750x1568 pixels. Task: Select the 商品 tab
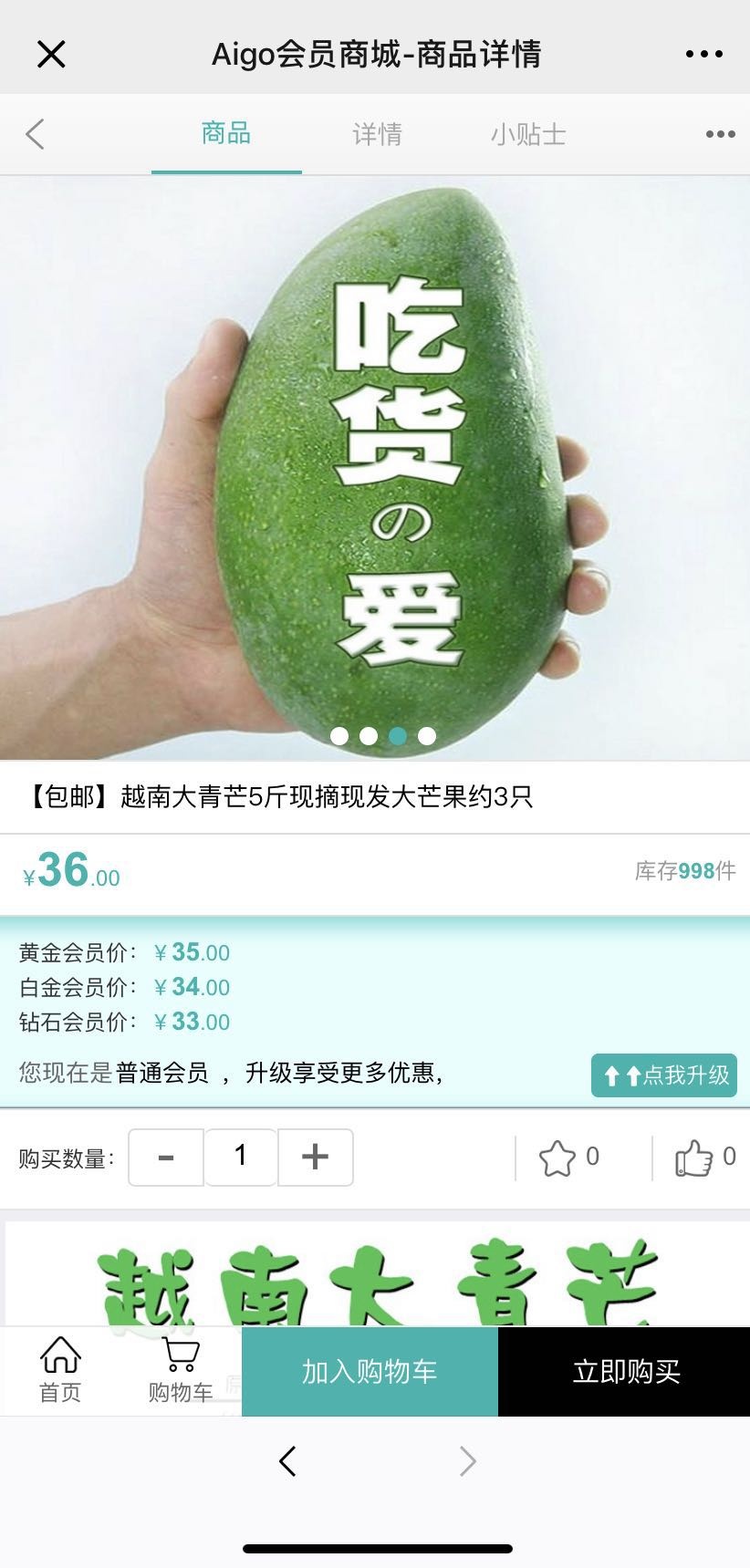click(226, 133)
